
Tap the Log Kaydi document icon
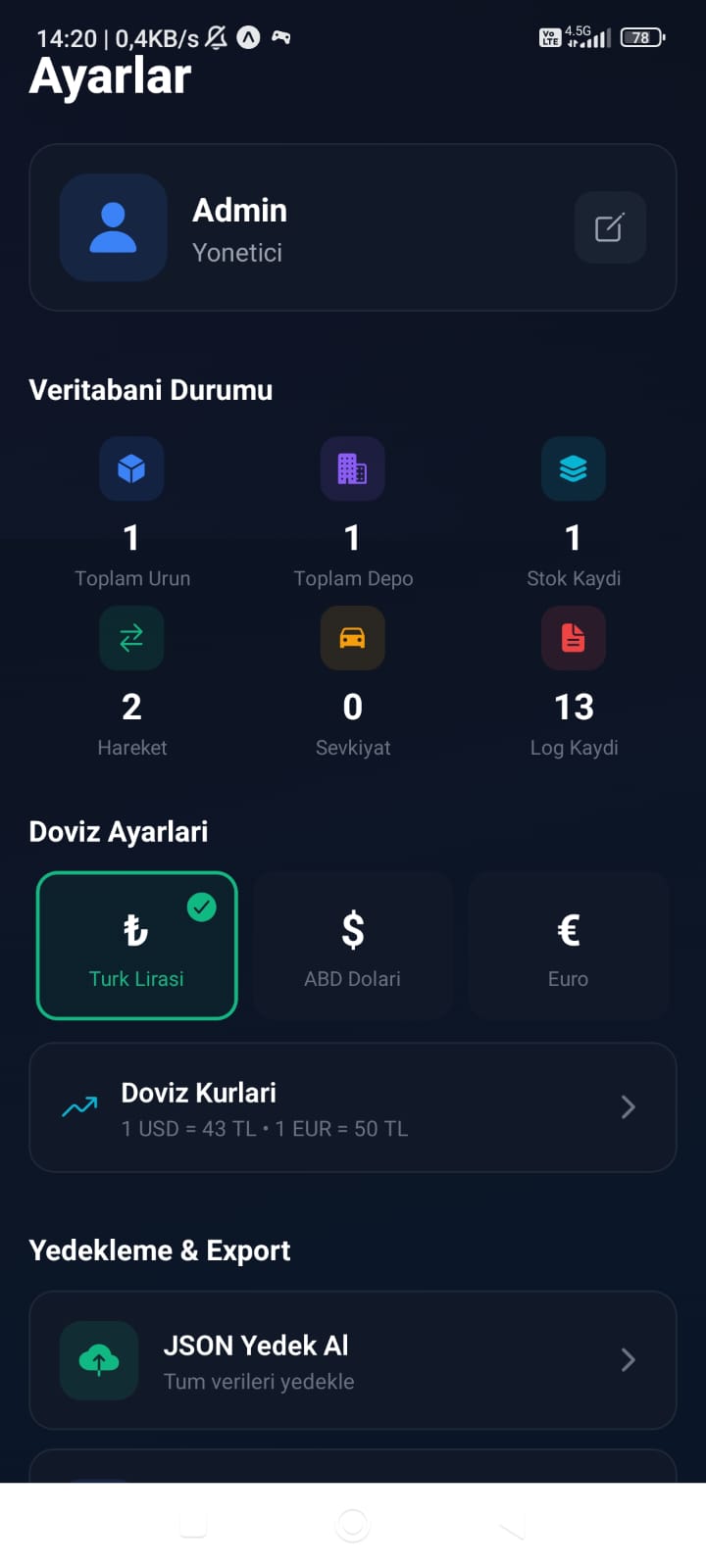573,638
